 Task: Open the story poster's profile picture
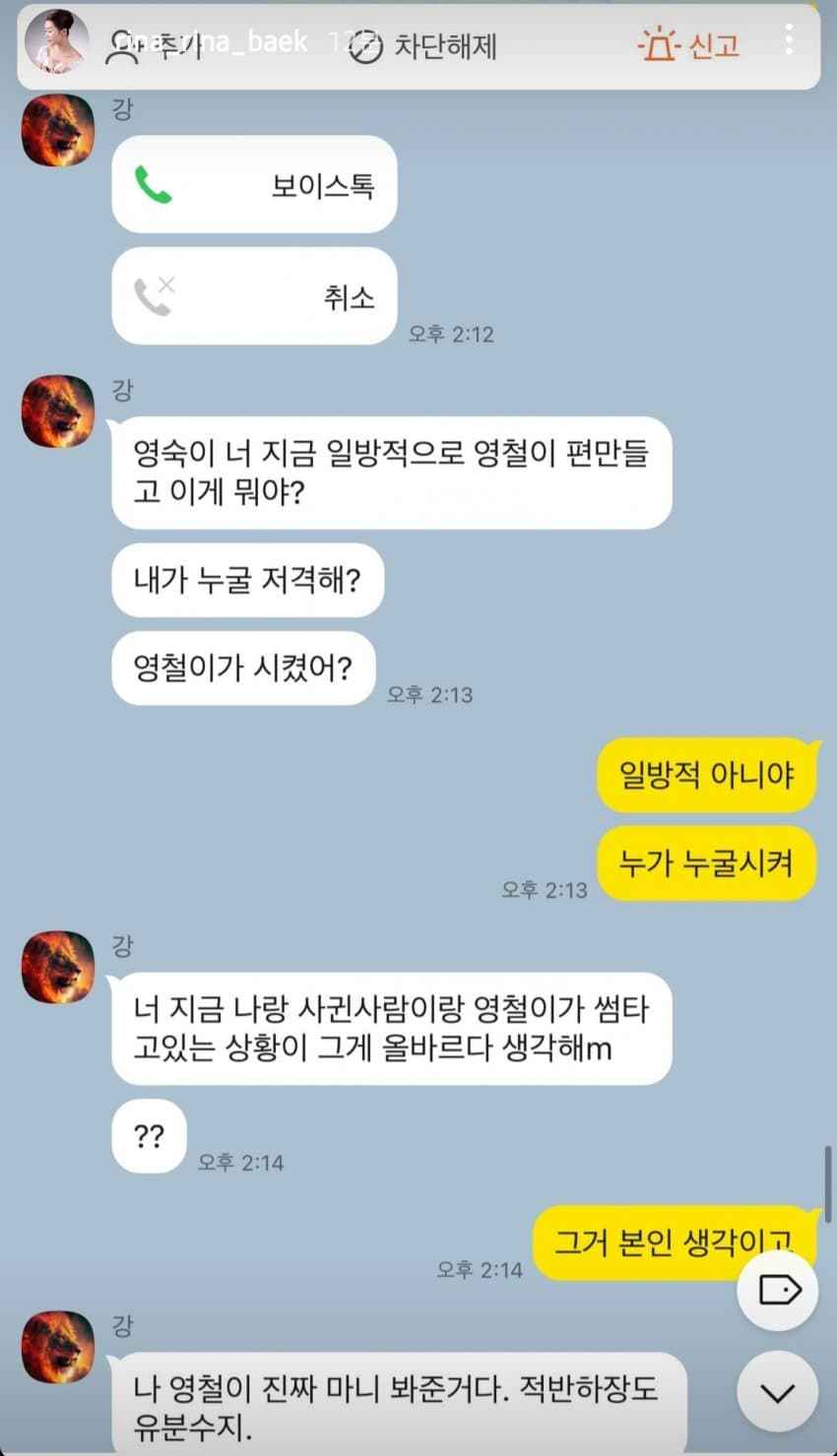coord(56,41)
